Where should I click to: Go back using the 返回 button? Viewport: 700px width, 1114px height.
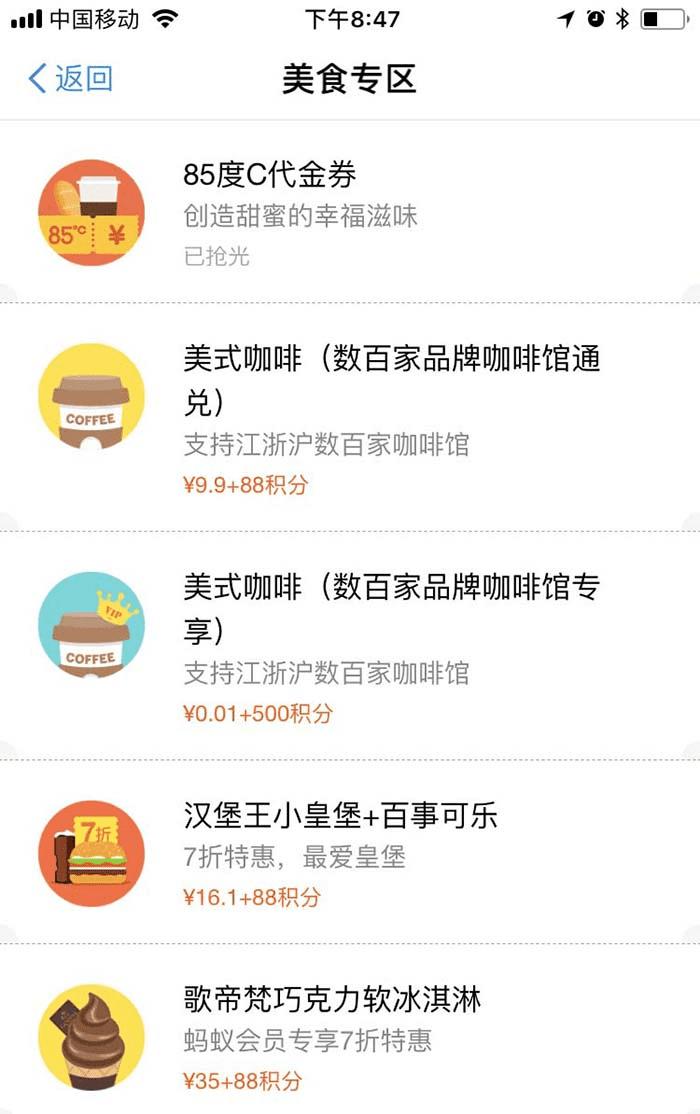point(70,78)
